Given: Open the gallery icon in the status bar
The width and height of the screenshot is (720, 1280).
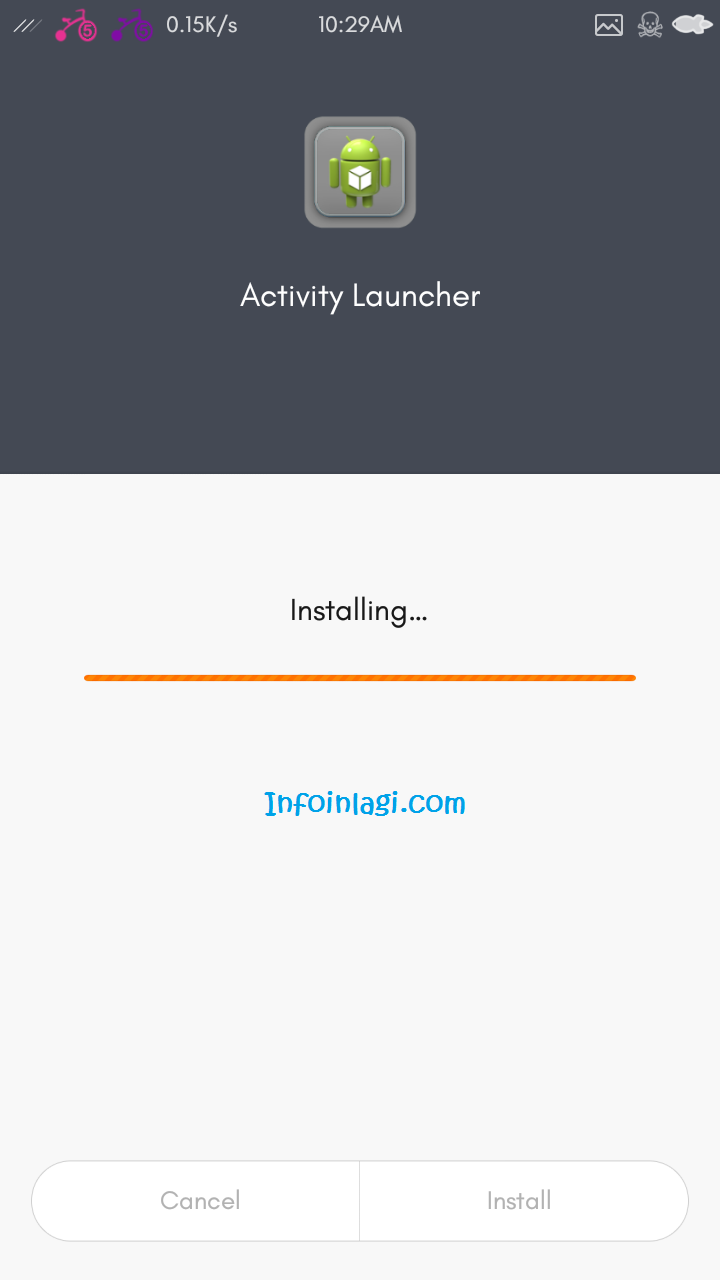Looking at the screenshot, I should tap(609, 25).
